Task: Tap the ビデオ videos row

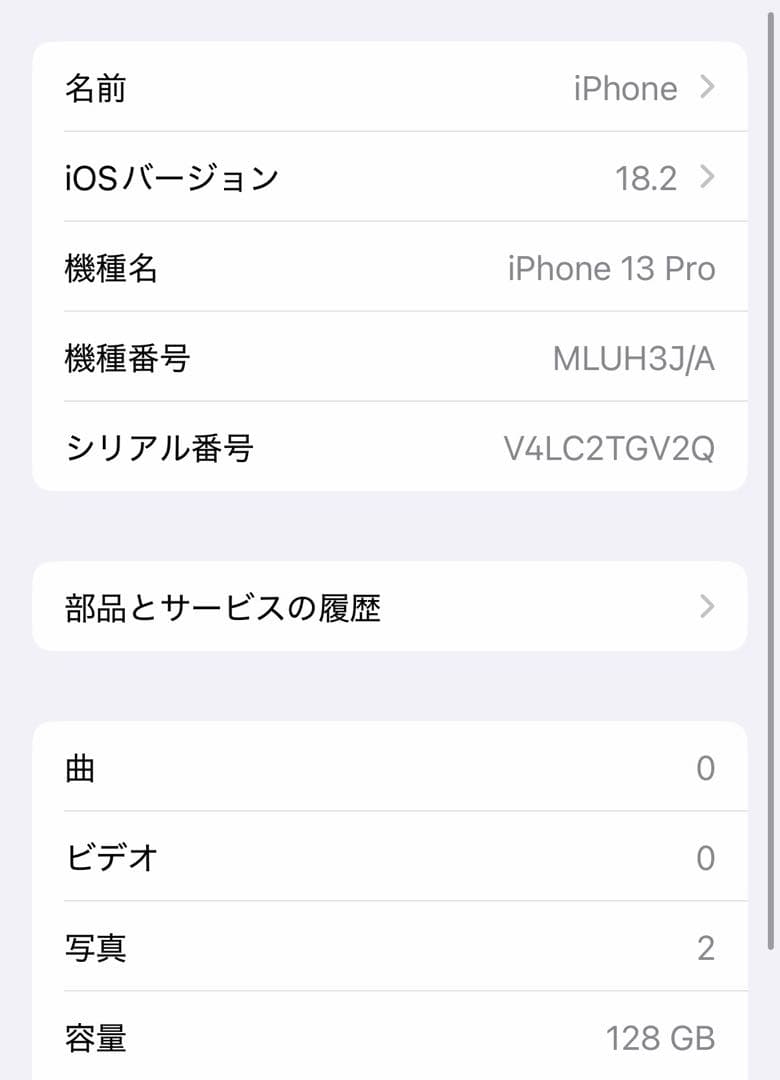Action: point(390,857)
